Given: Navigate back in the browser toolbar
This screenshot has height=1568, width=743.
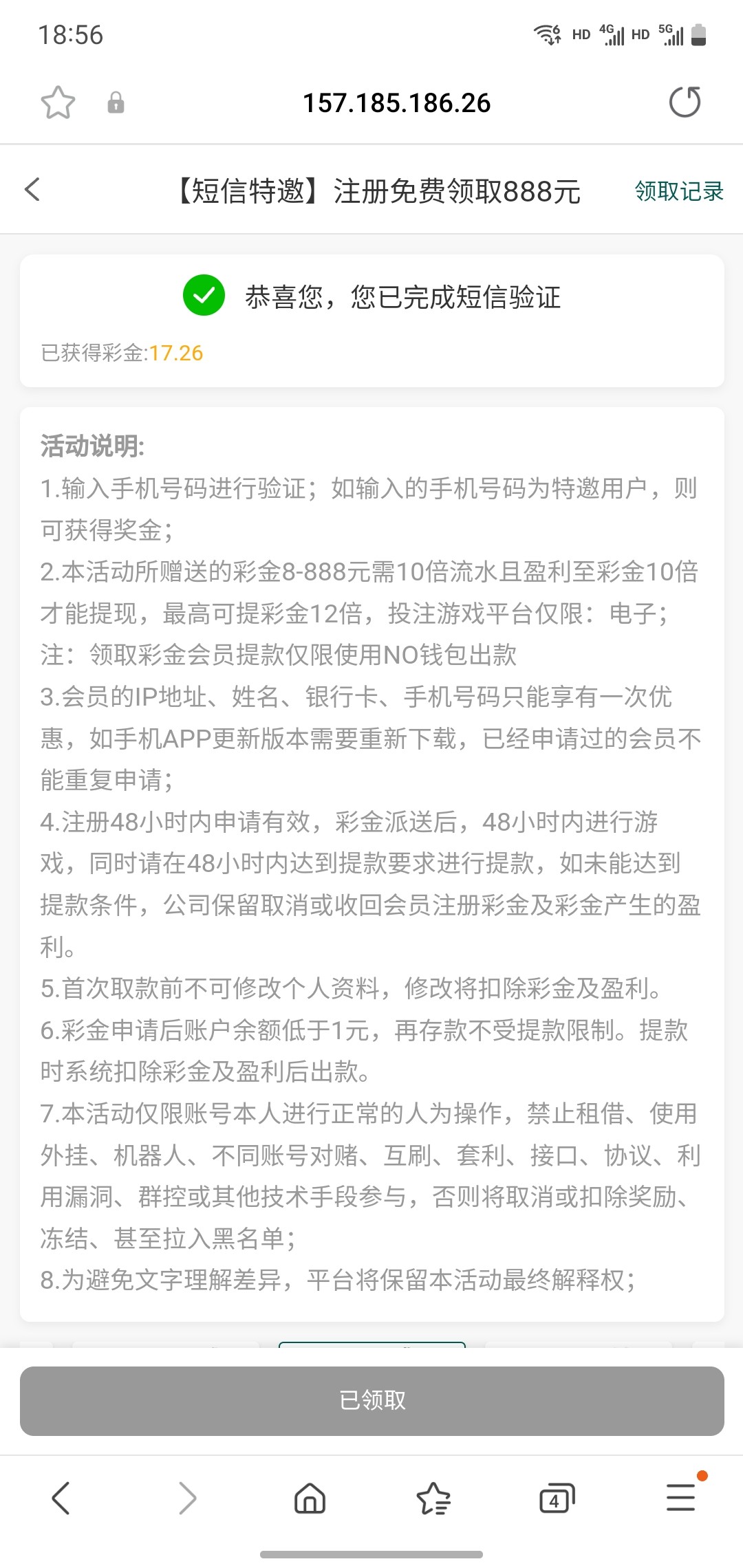Looking at the screenshot, I should click(61, 1498).
